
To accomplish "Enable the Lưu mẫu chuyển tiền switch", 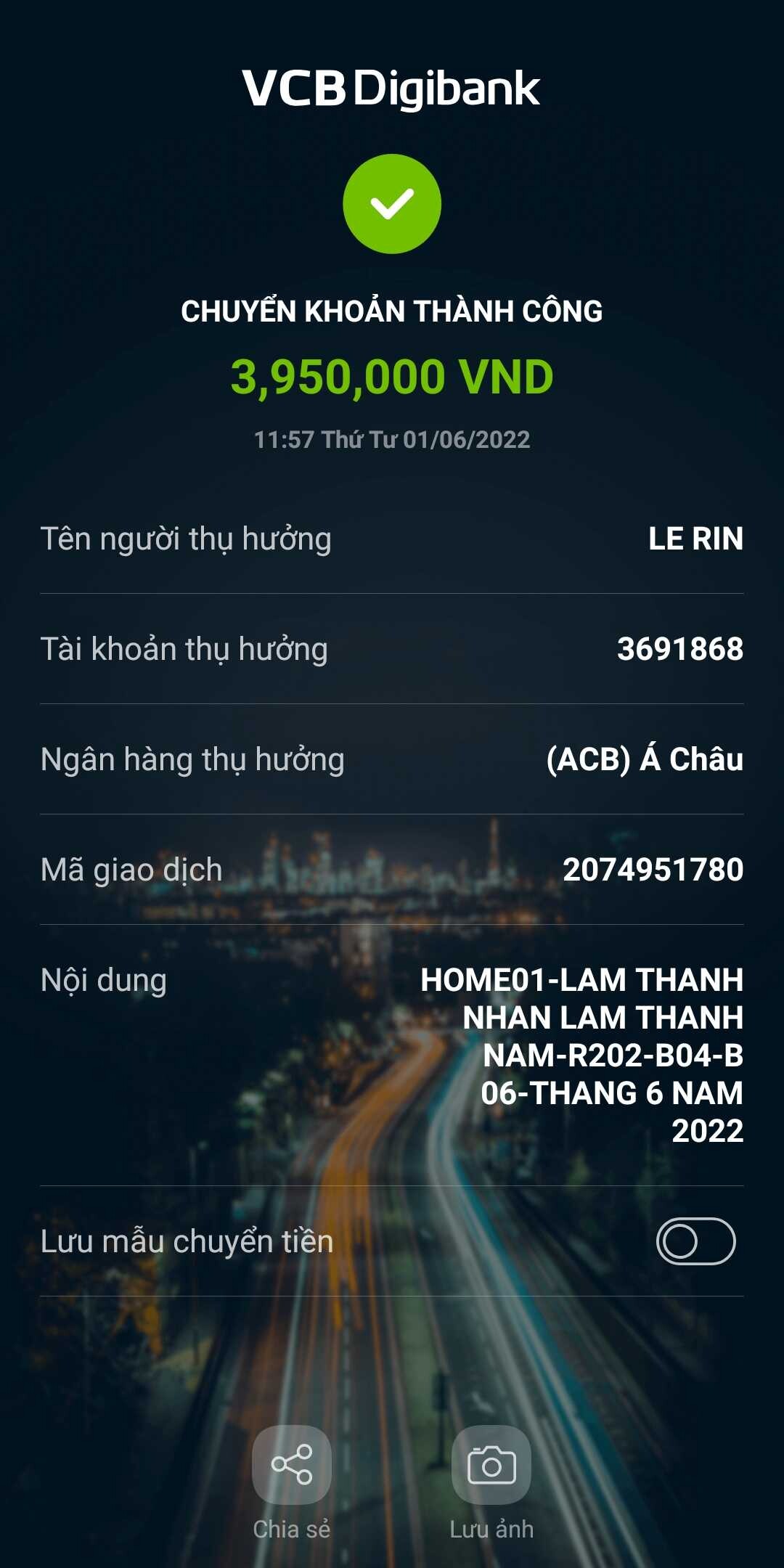I will 695,1241.
